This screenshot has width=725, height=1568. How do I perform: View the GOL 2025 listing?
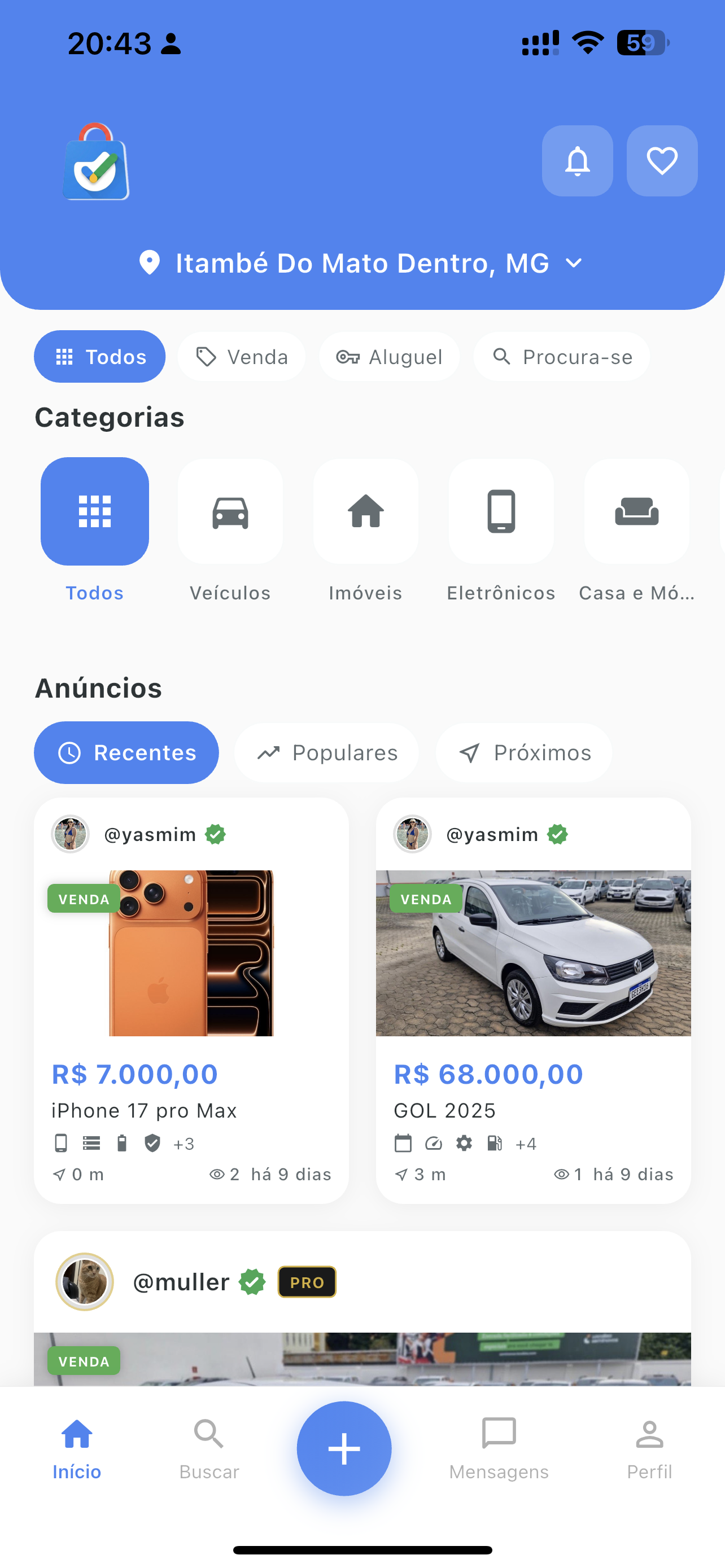pyautogui.click(x=533, y=998)
